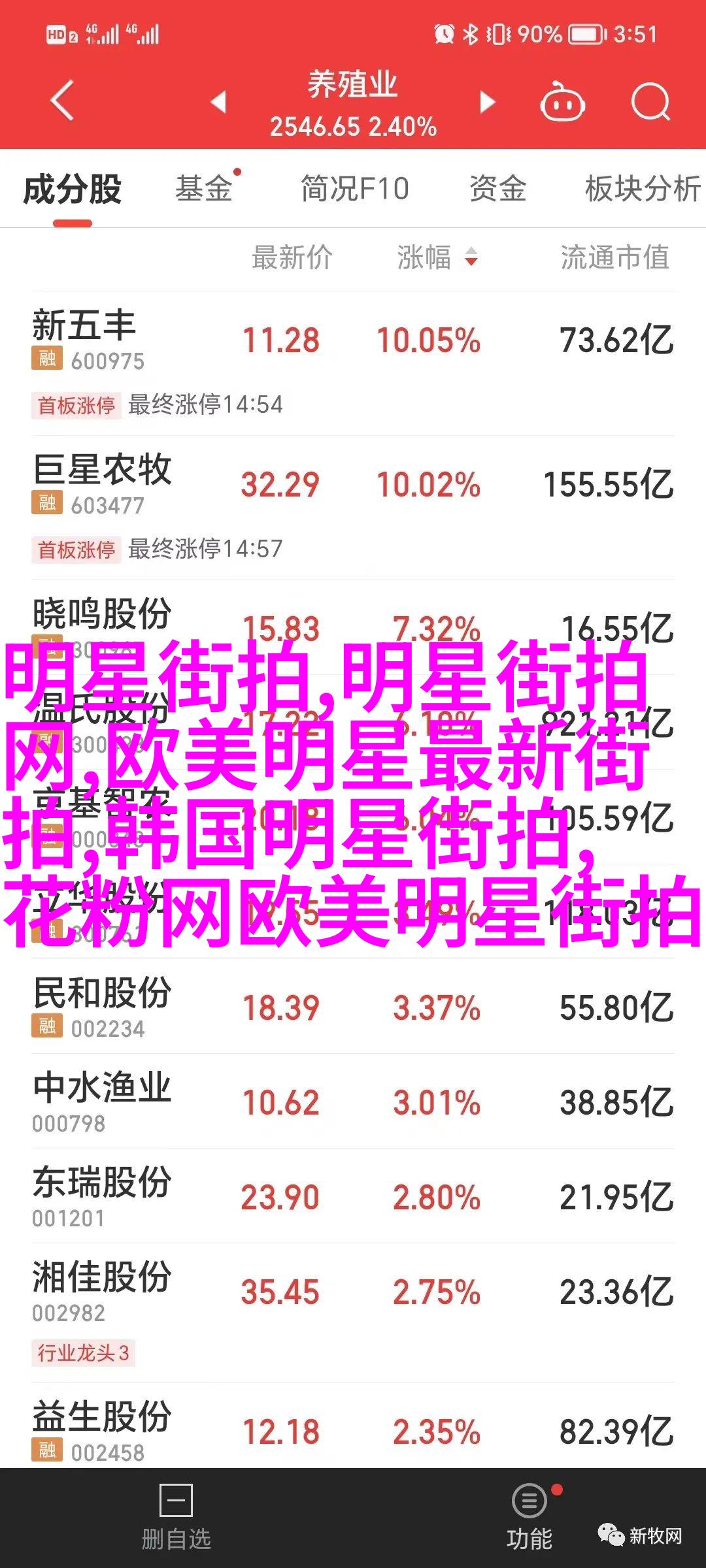Switch to next sector with right triangle

(487, 103)
